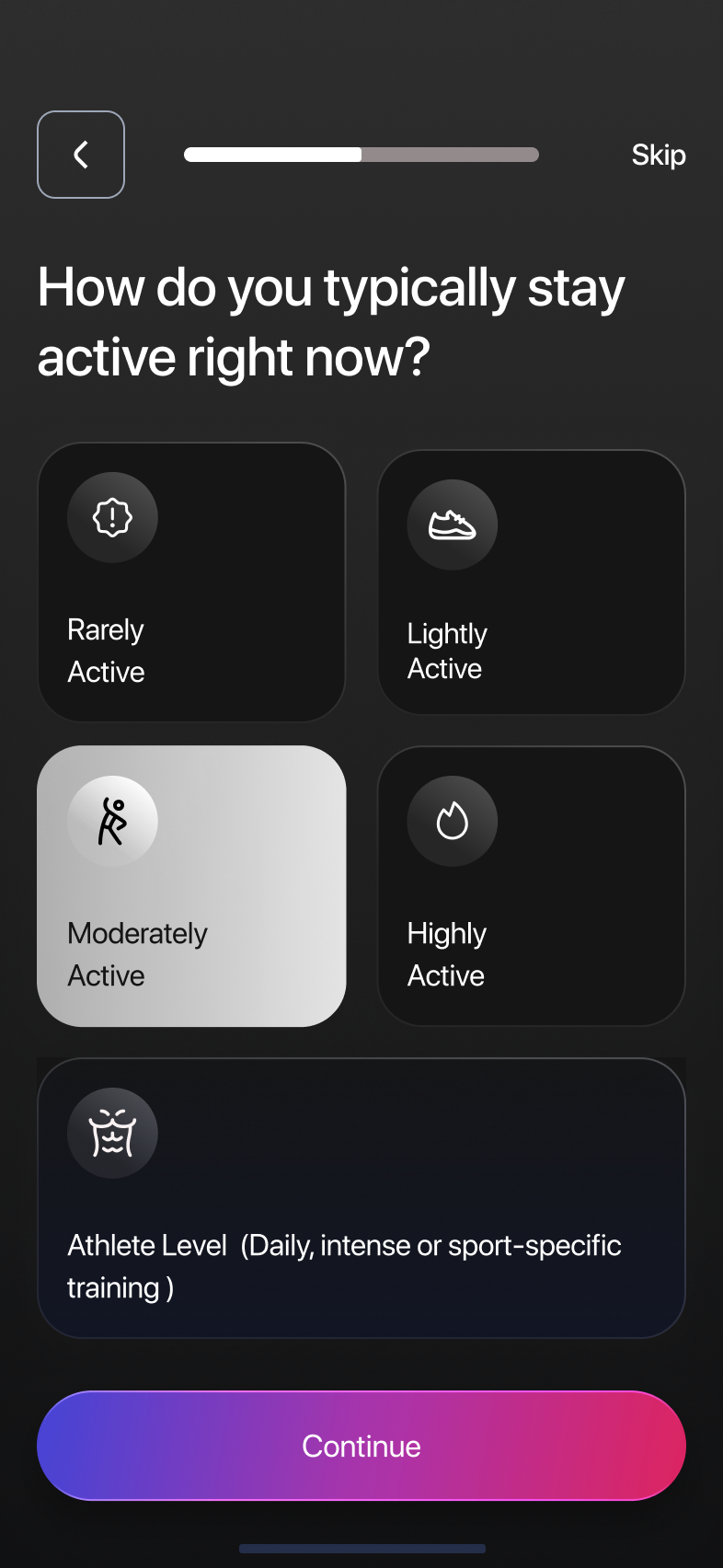Go back to the previous step
Viewport: 723px width, 1568px height.
[x=81, y=155]
